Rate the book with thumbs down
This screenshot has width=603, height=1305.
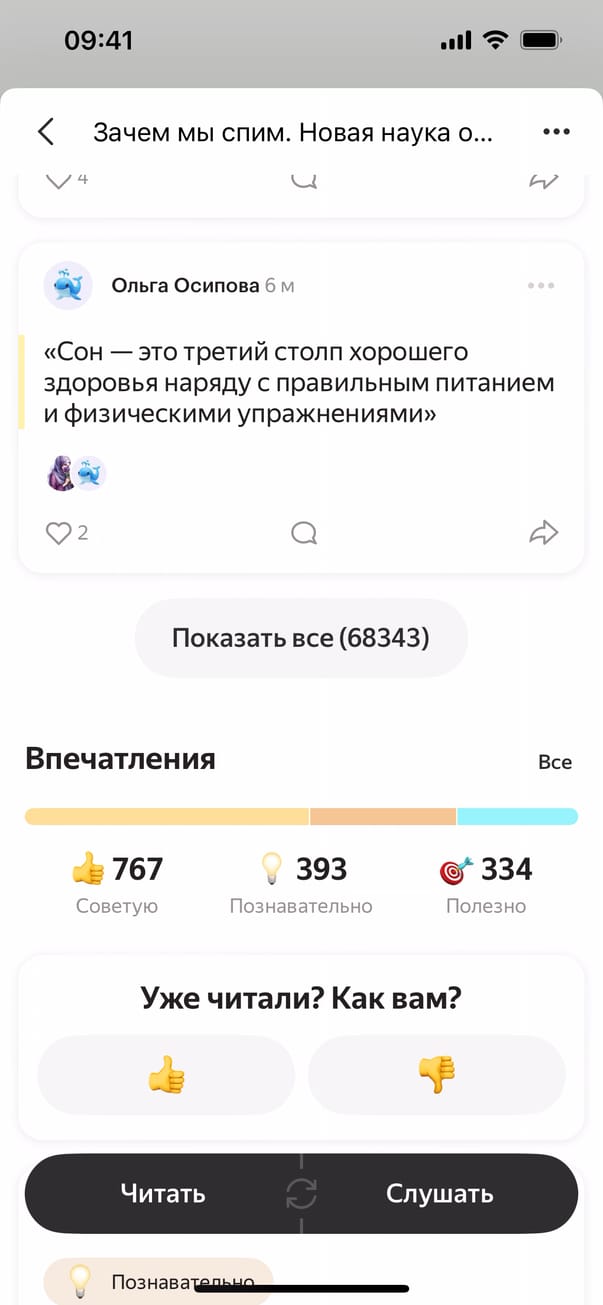[x=437, y=1075]
